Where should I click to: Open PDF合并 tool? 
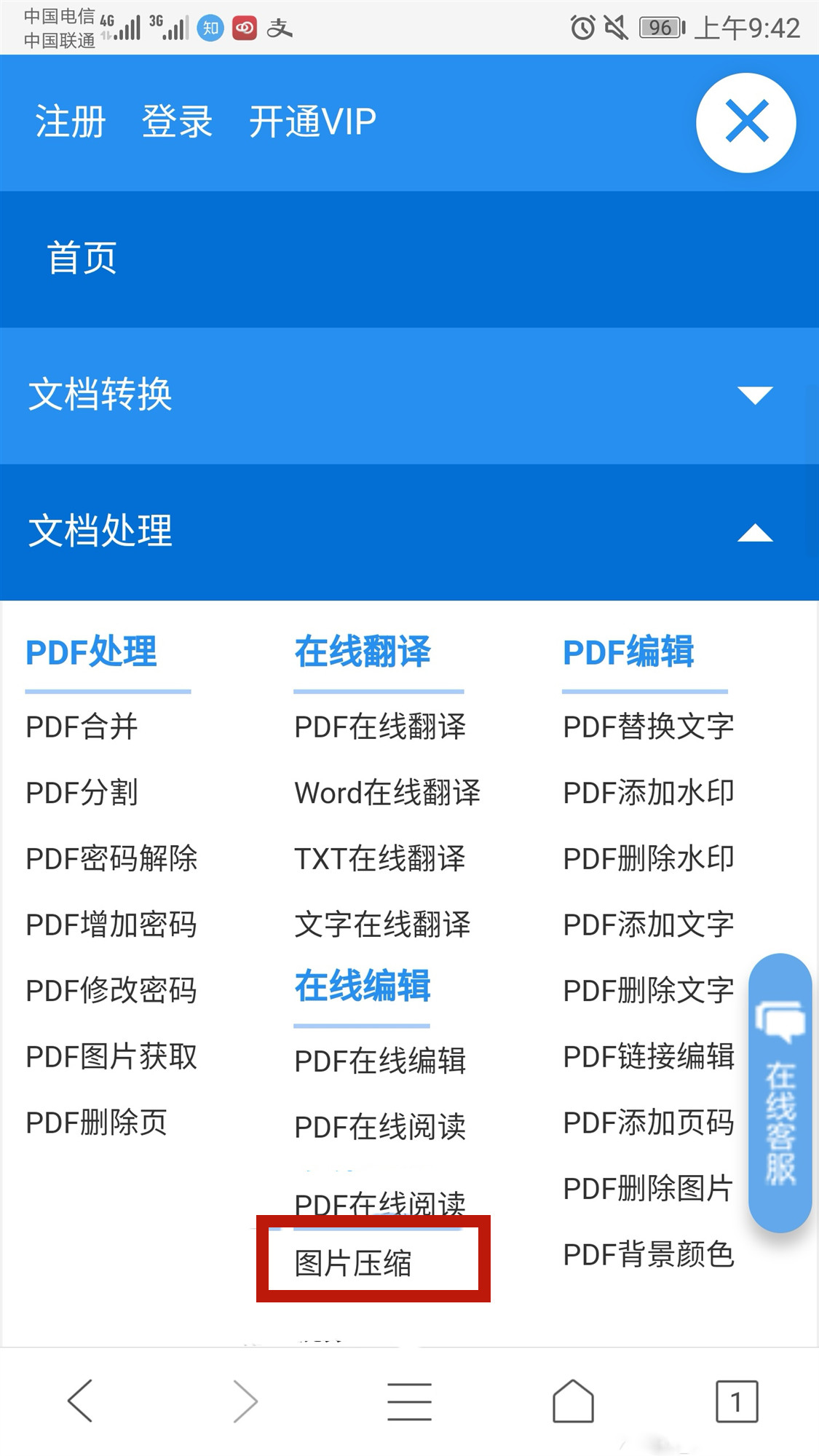pos(82,727)
